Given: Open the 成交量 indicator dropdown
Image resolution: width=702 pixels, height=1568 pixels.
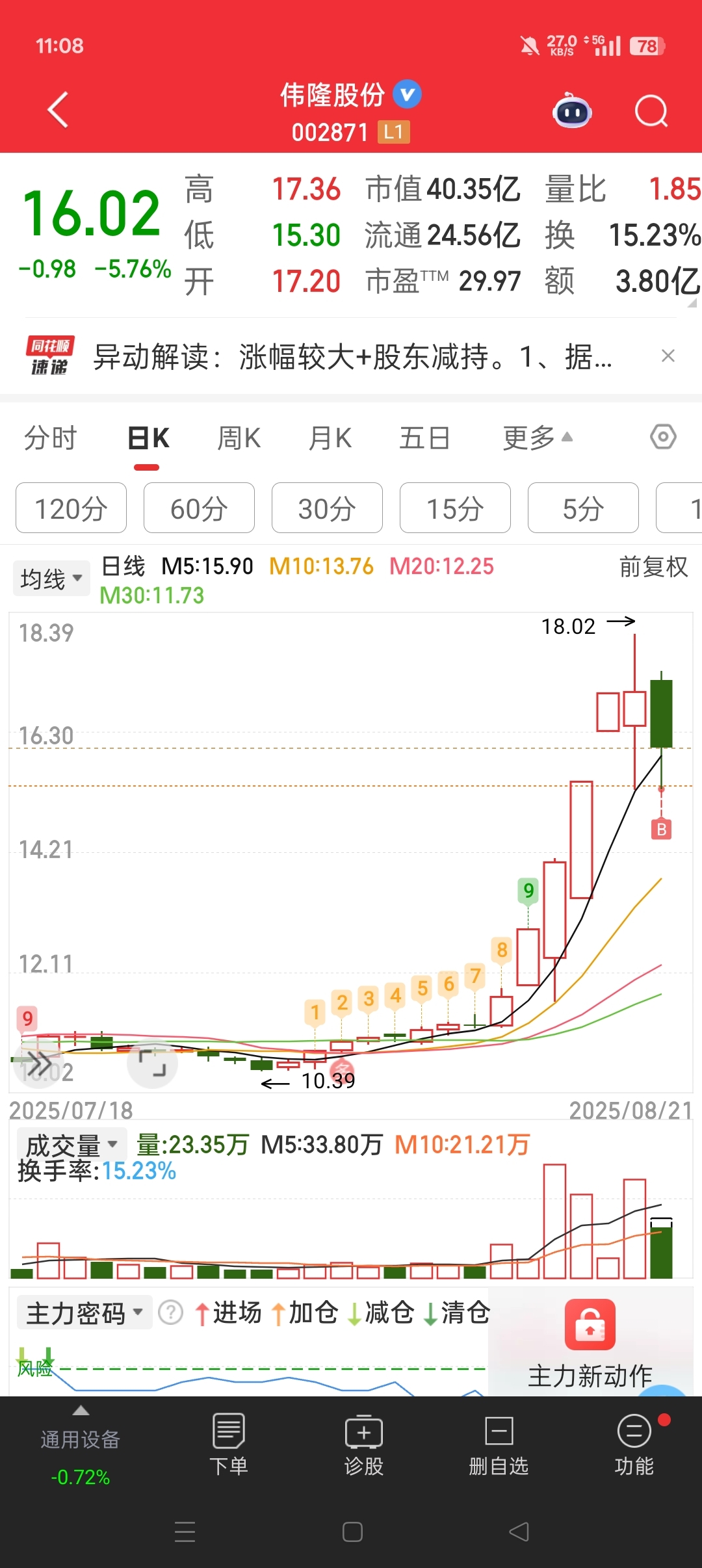Looking at the screenshot, I should coord(70,1145).
